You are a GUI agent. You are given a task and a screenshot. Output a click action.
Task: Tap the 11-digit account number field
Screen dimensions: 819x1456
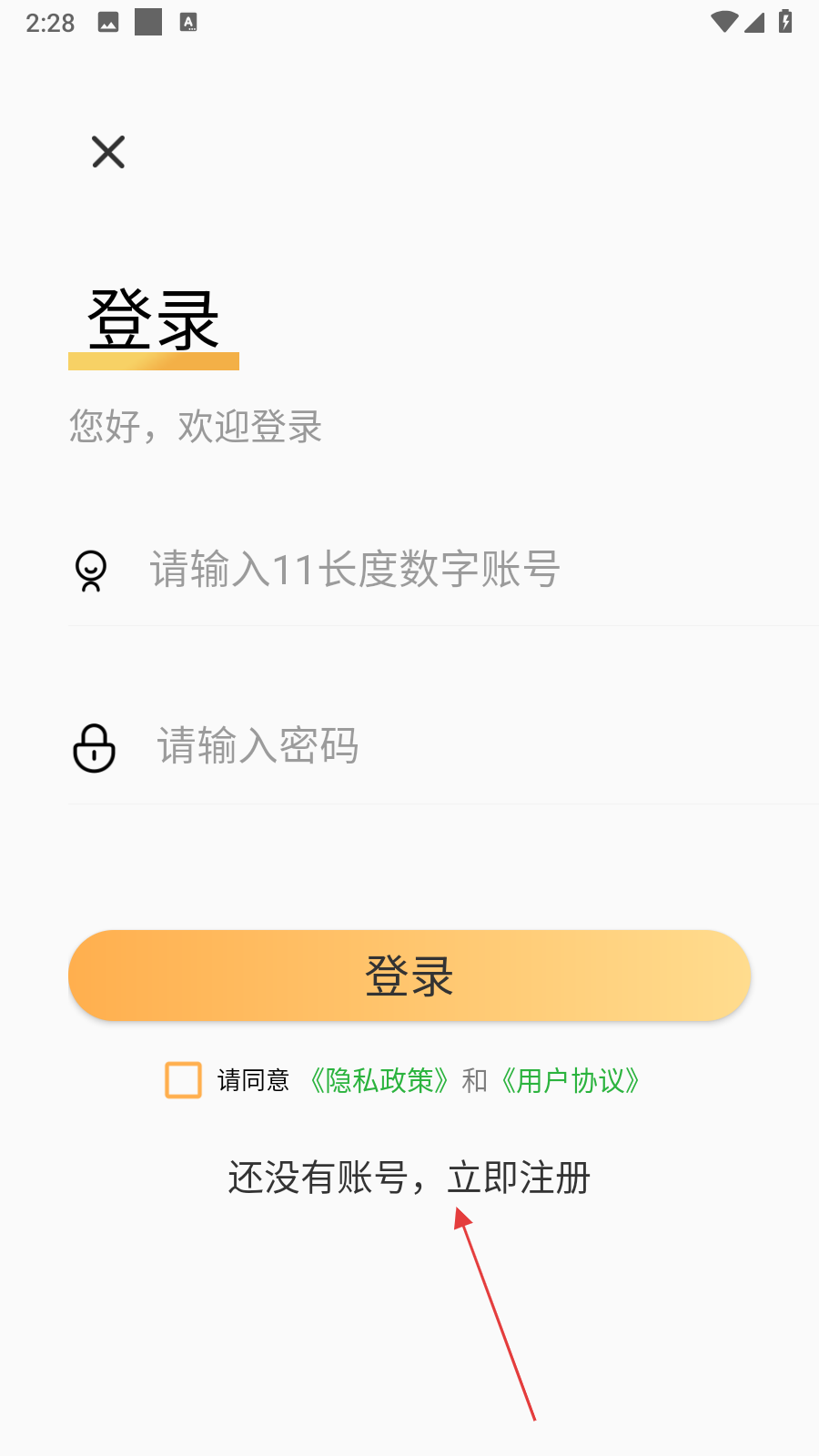point(437,571)
